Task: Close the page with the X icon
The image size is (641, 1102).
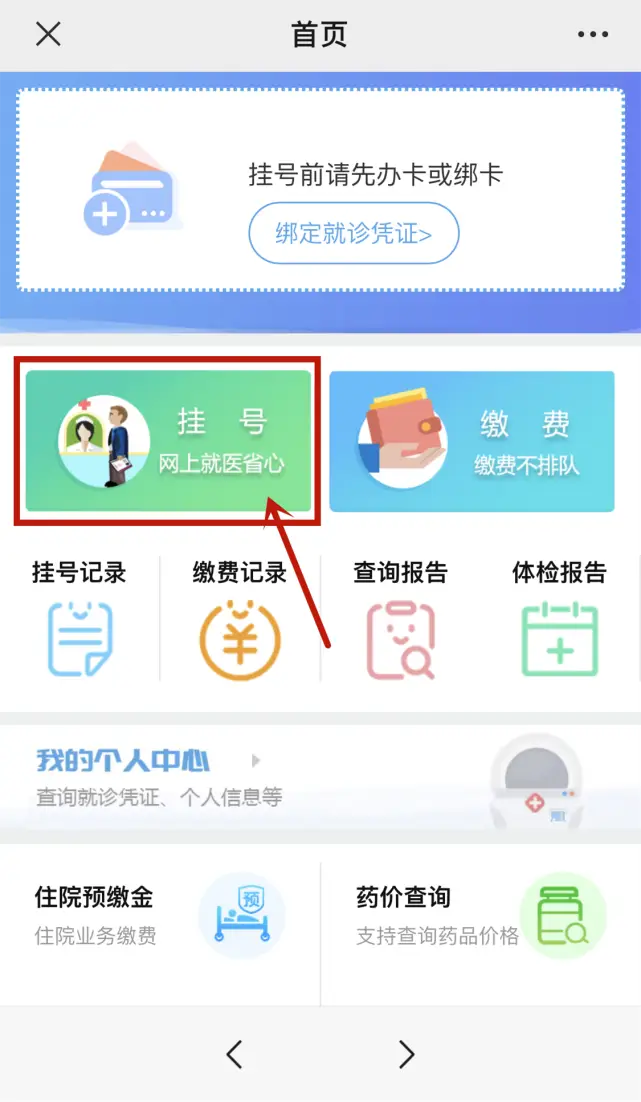Action: coord(48,34)
